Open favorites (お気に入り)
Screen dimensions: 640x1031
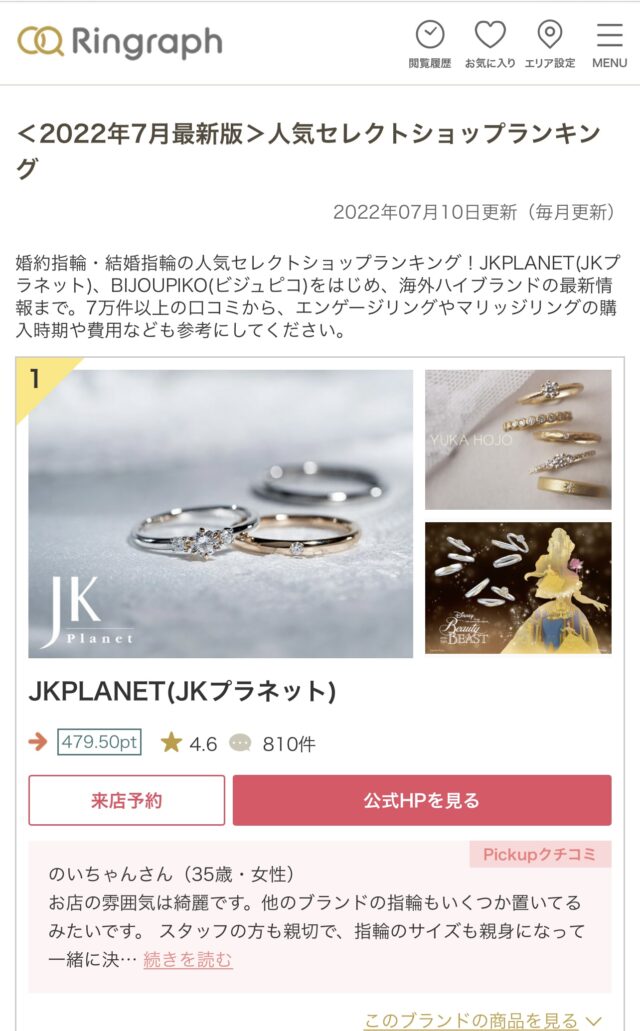[490, 44]
